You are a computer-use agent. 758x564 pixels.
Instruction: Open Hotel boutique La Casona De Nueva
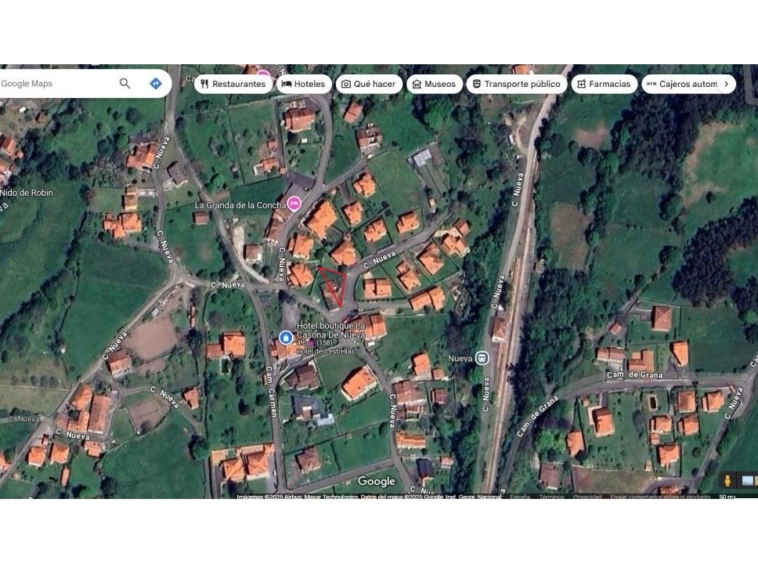(x=286, y=338)
